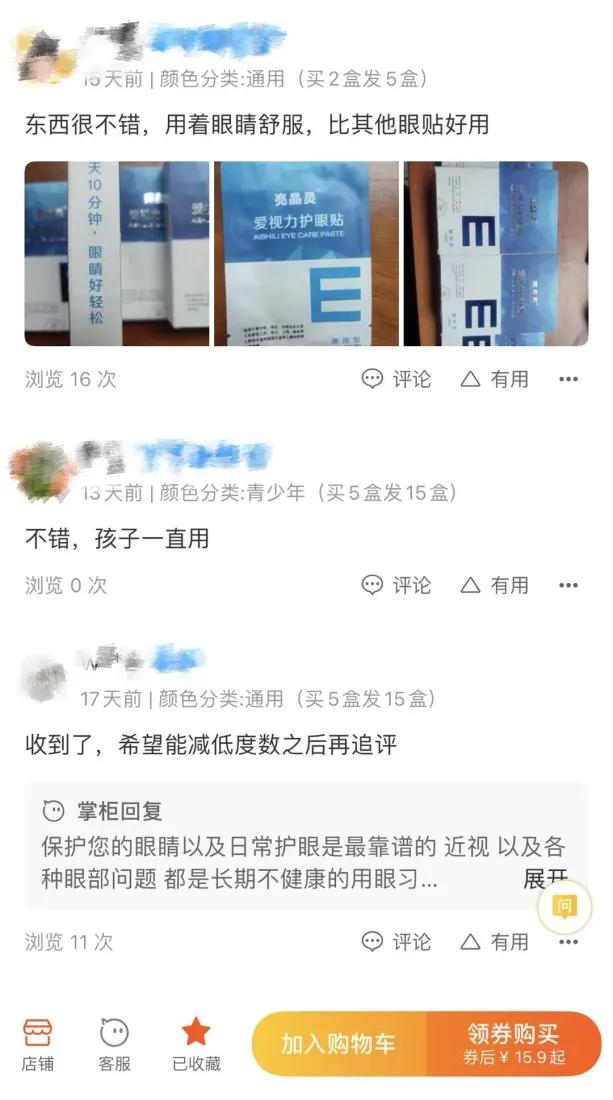This screenshot has width=613, height=1100.
Task: Add the item with 加入购物车
Action: coord(338,1044)
